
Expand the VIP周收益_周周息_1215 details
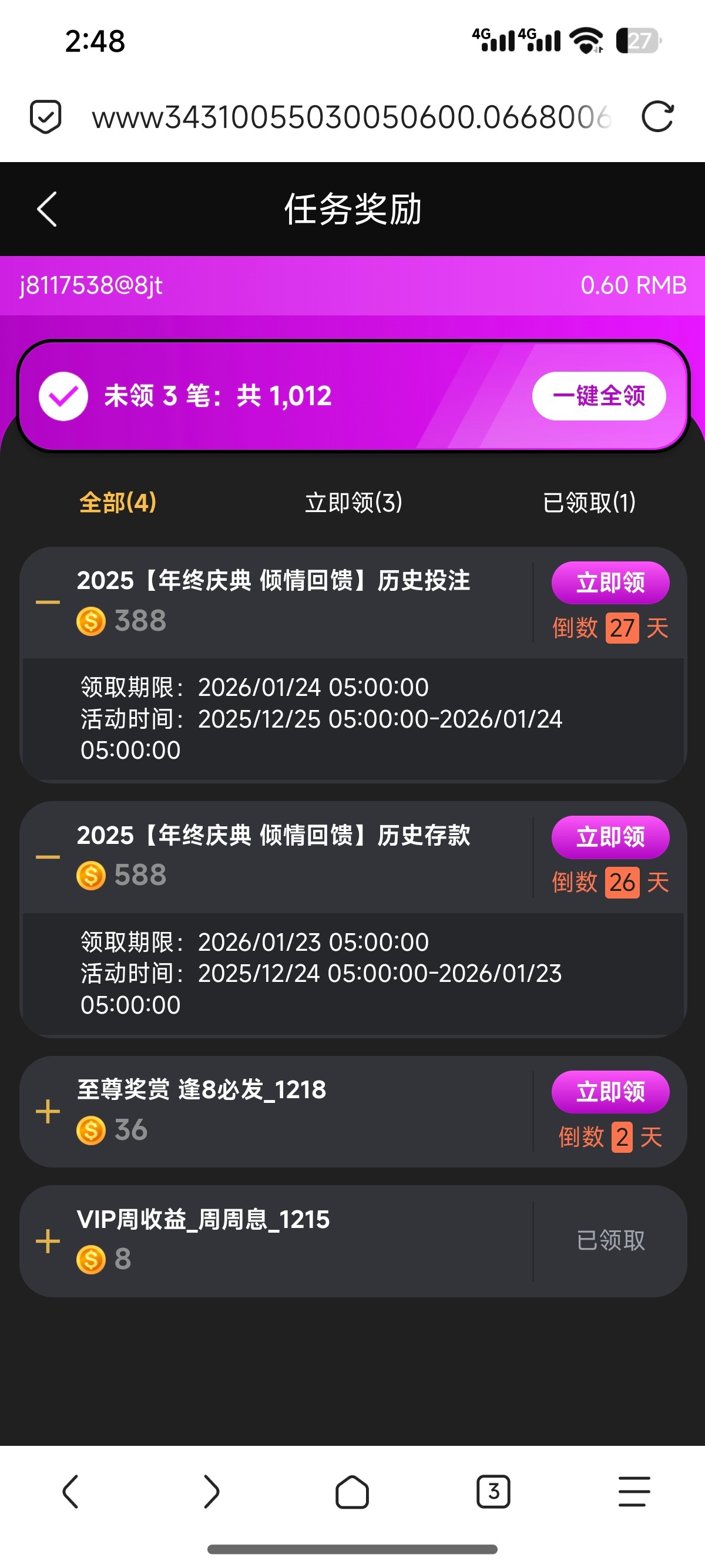(48, 1241)
